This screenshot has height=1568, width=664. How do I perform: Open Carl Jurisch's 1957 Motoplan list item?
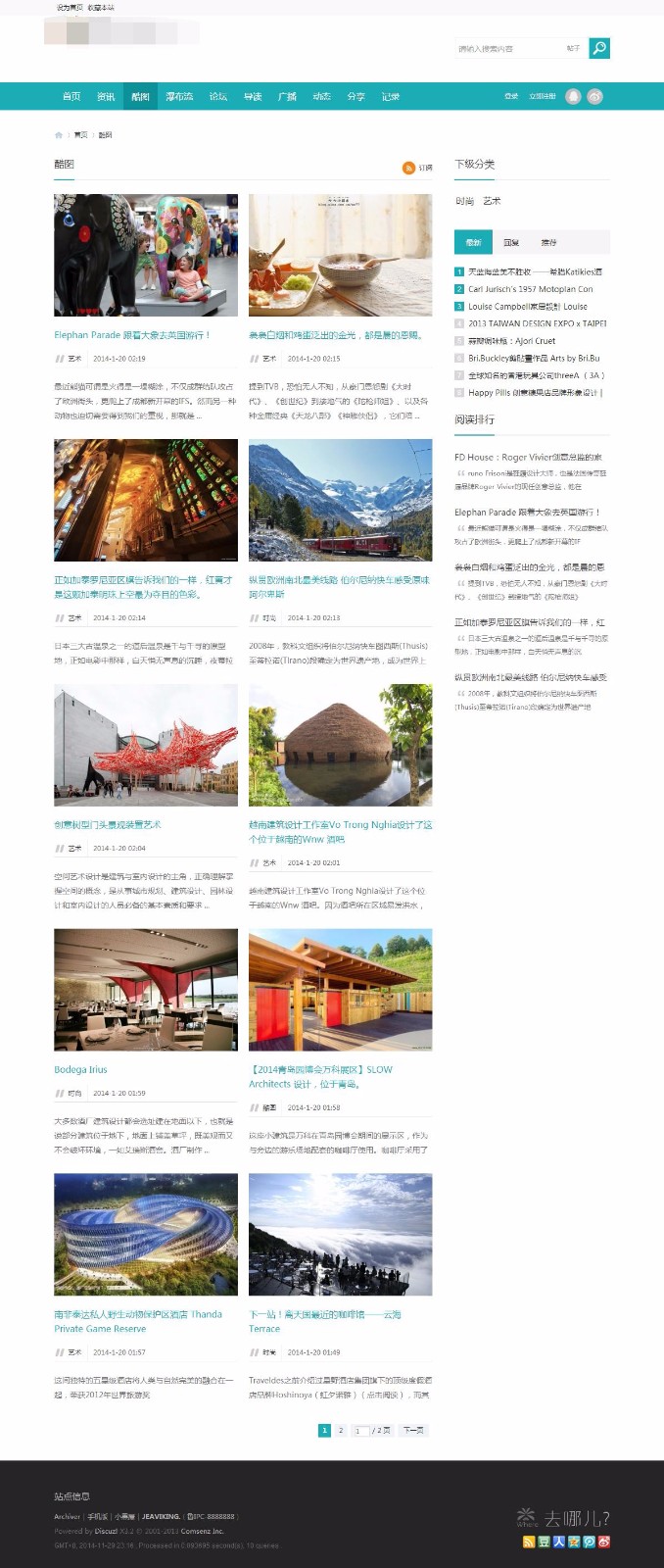tap(530, 289)
